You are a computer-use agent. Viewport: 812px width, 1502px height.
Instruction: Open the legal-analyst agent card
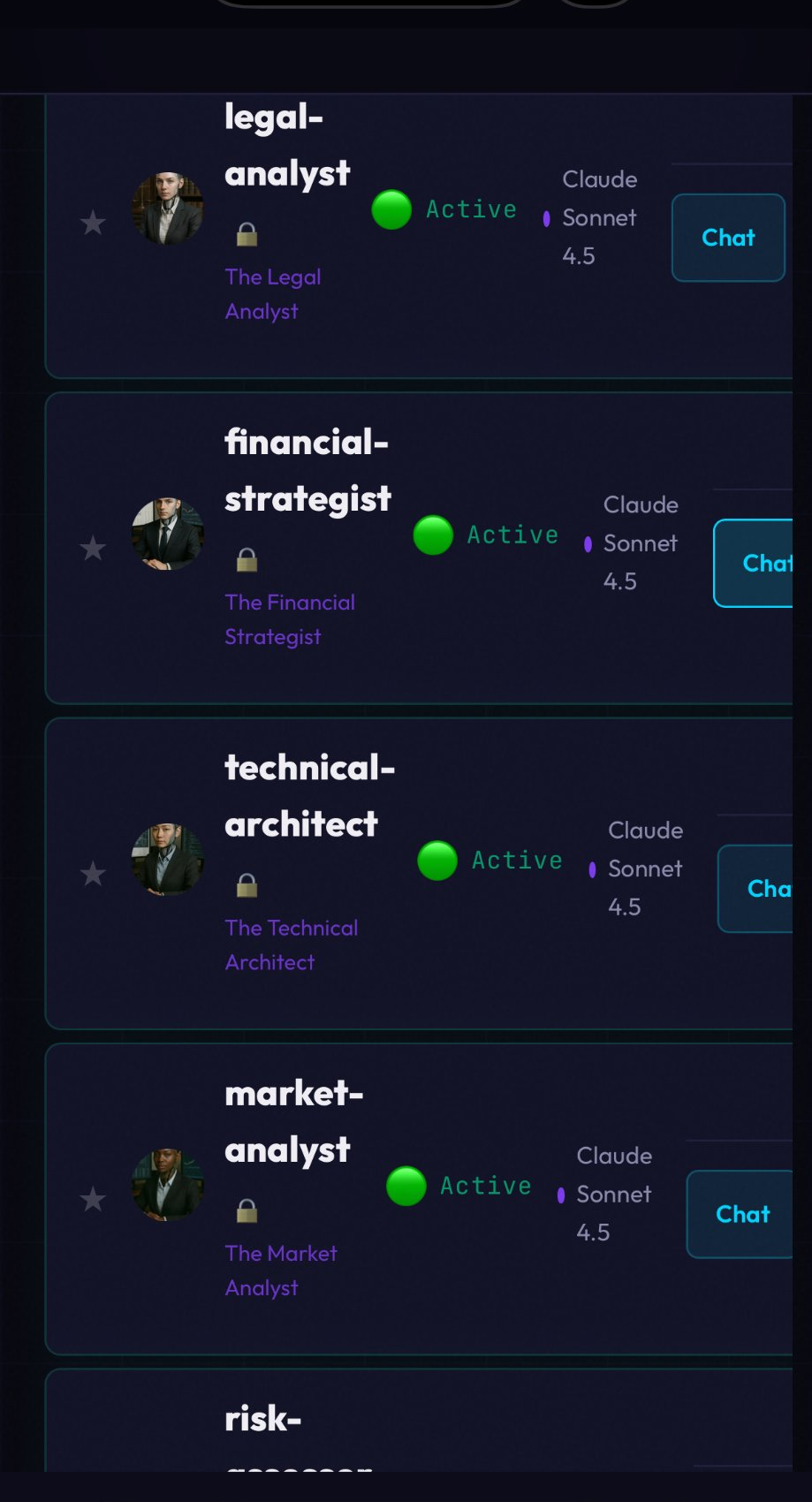[x=286, y=146]
